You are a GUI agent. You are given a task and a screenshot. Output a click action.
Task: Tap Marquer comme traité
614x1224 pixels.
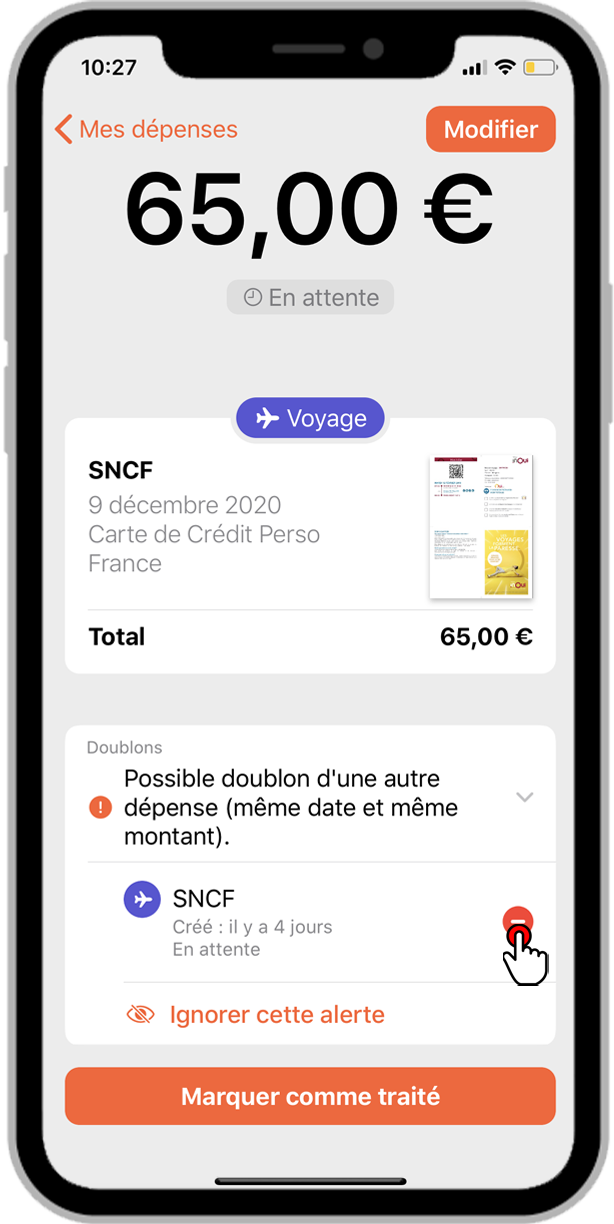point(310,1096)
